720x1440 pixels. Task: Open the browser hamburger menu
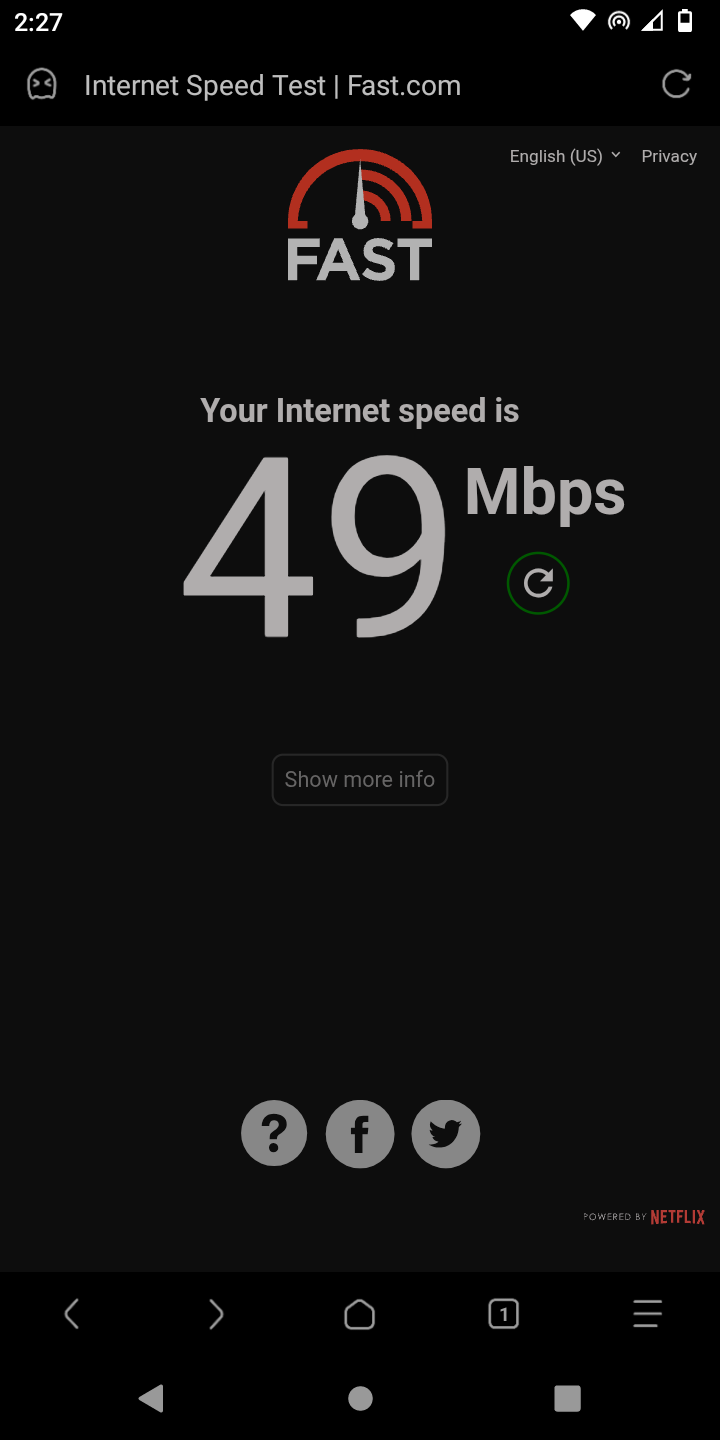coord(648,1314)
